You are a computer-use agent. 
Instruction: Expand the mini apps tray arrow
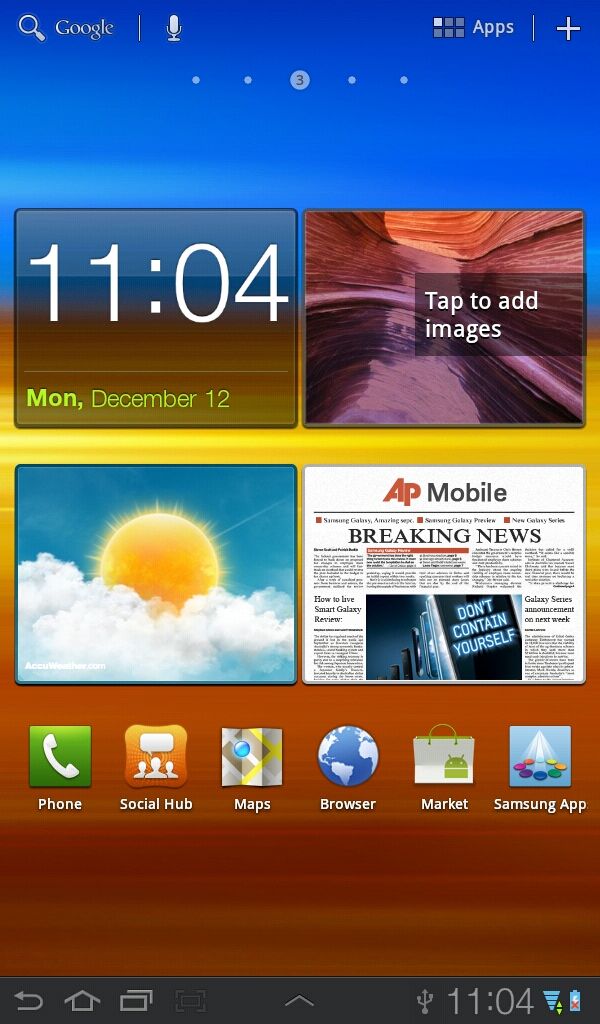point(299,1000)
